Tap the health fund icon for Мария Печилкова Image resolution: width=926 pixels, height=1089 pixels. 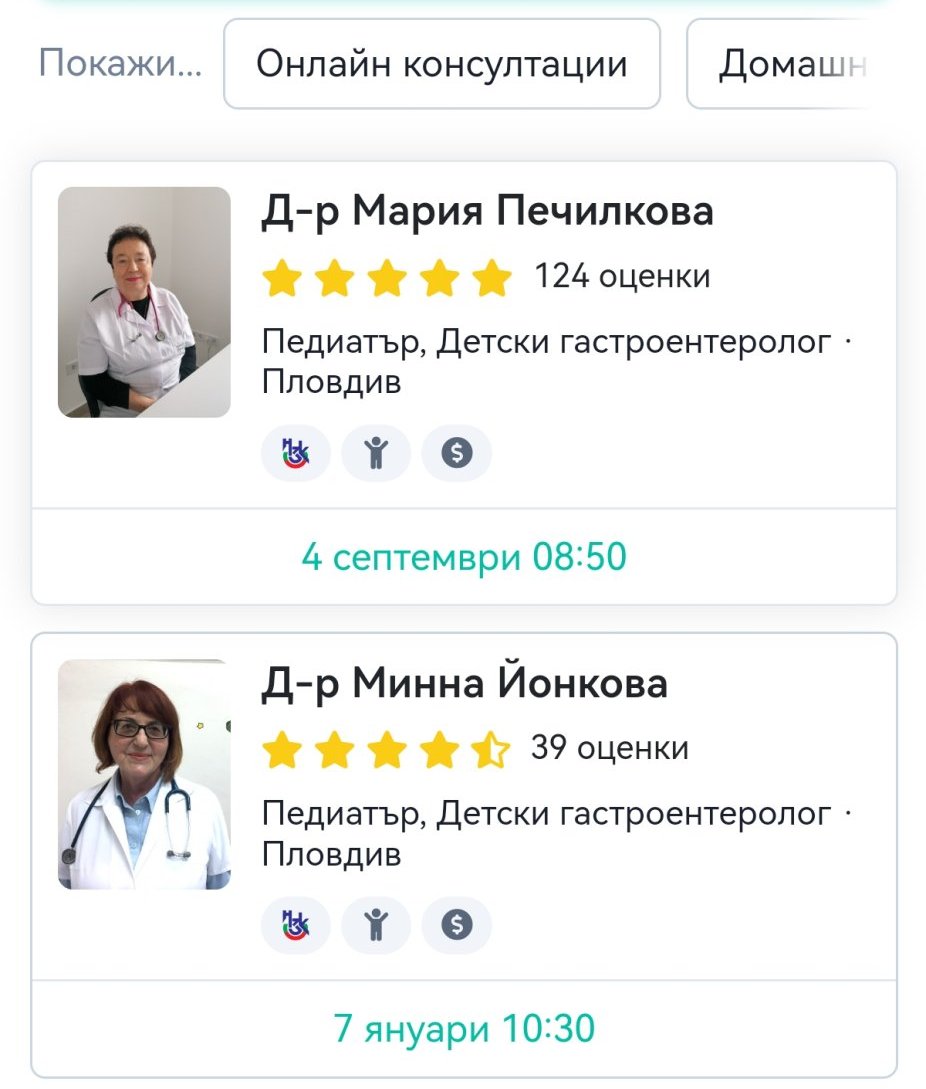pos(295,454)
